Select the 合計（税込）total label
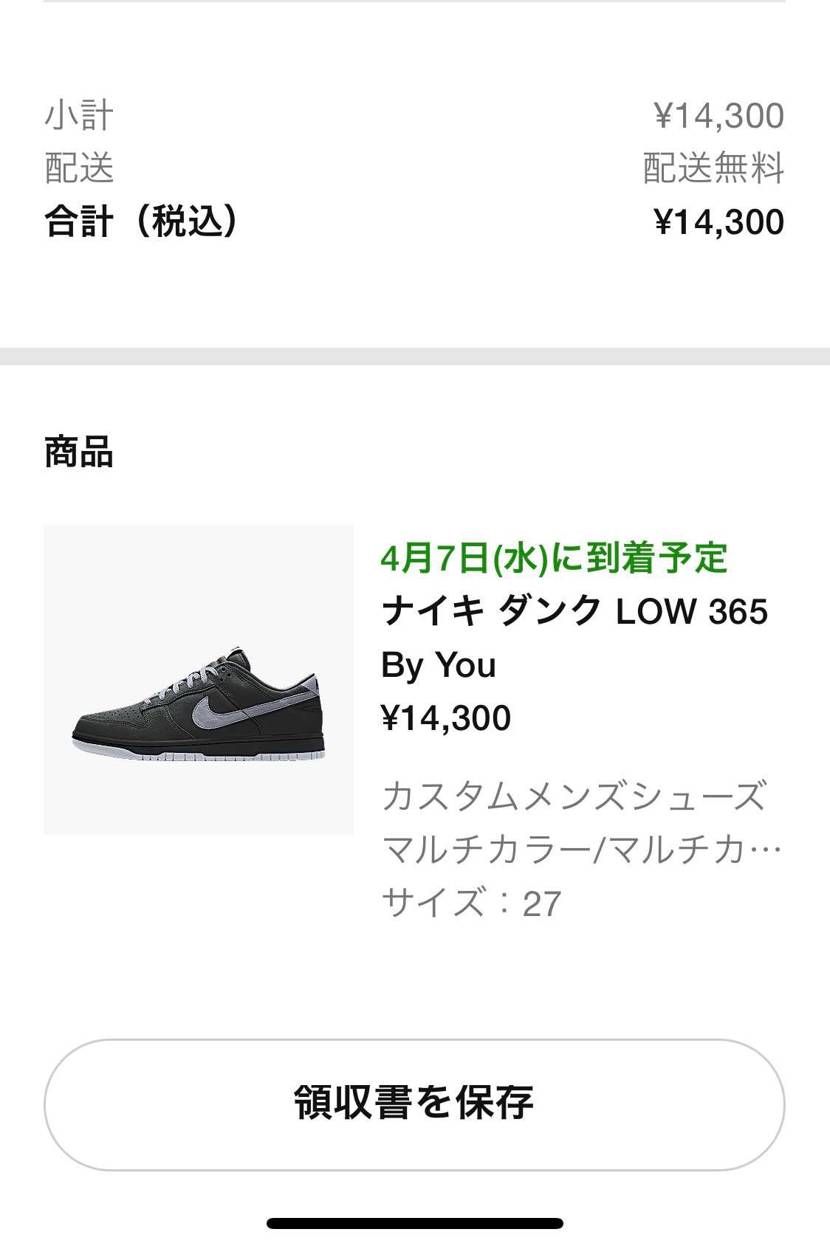 [x=140, y=221]
